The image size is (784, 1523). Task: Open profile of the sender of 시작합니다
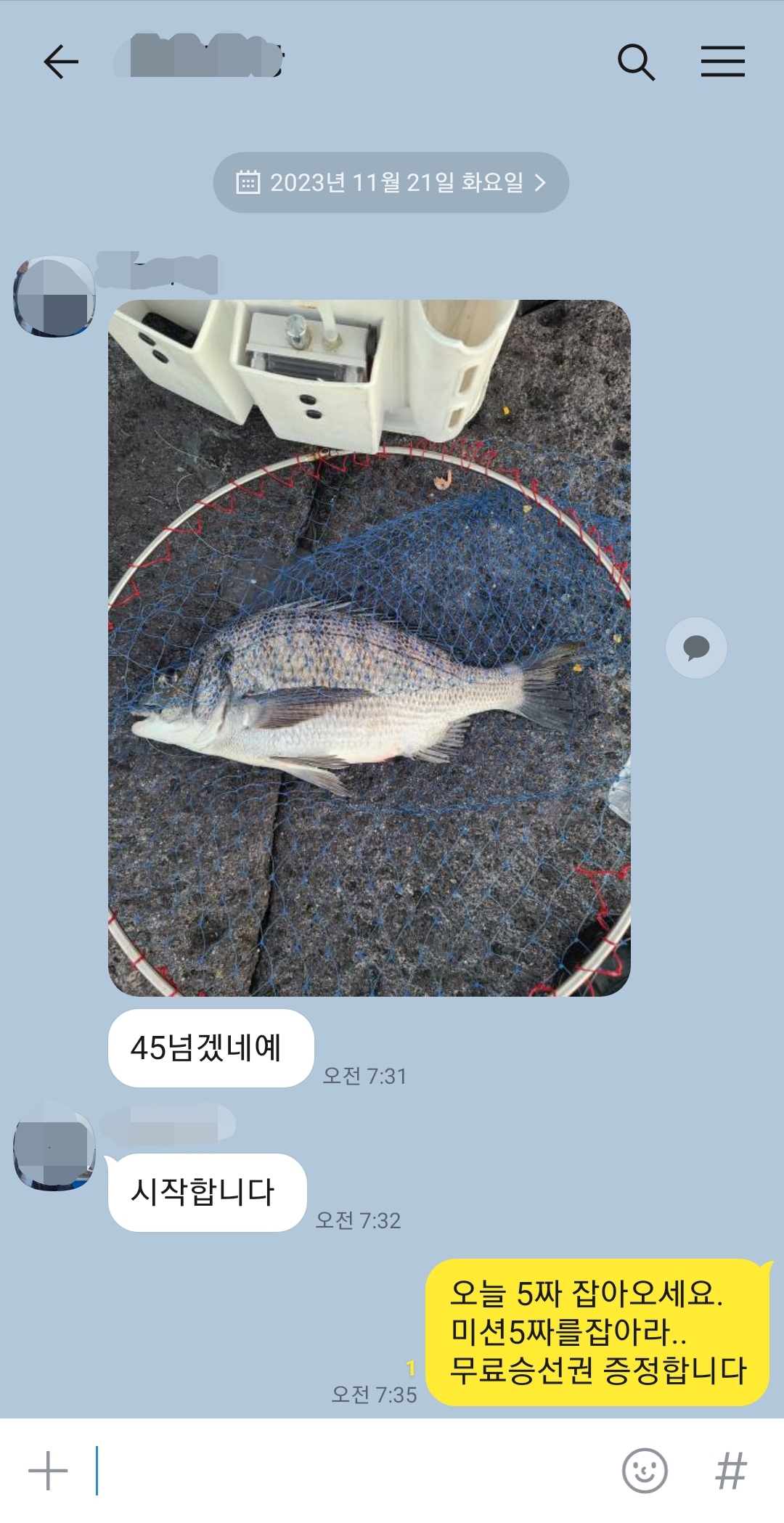(x=54, y=1150)
